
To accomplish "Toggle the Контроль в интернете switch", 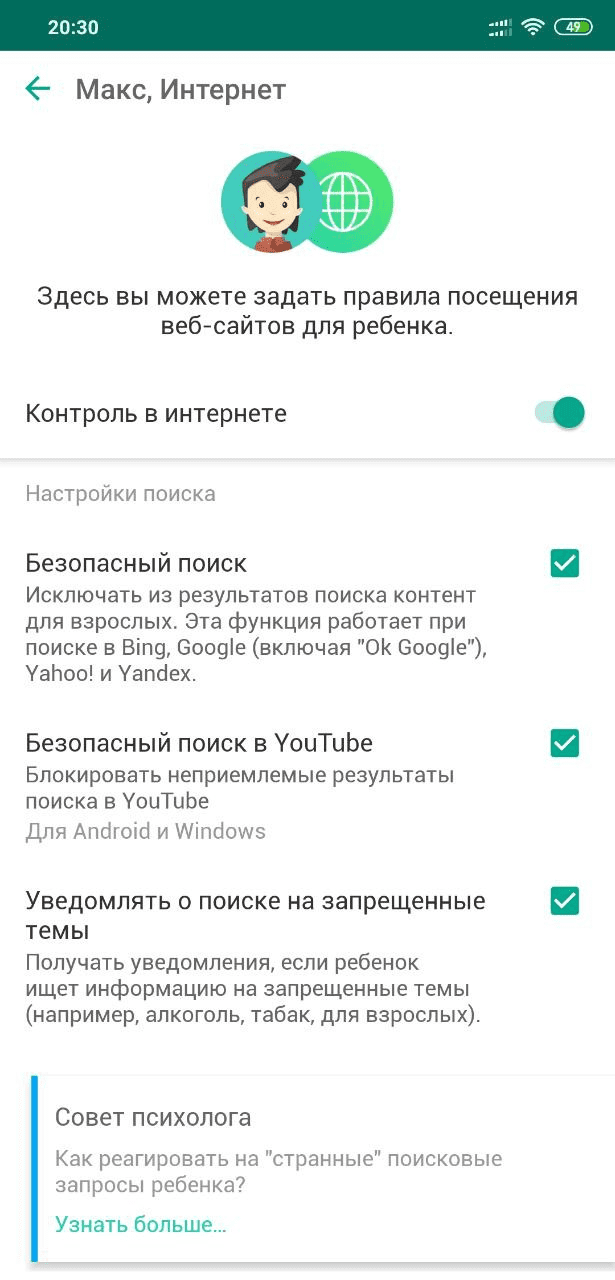I will 559,412.
